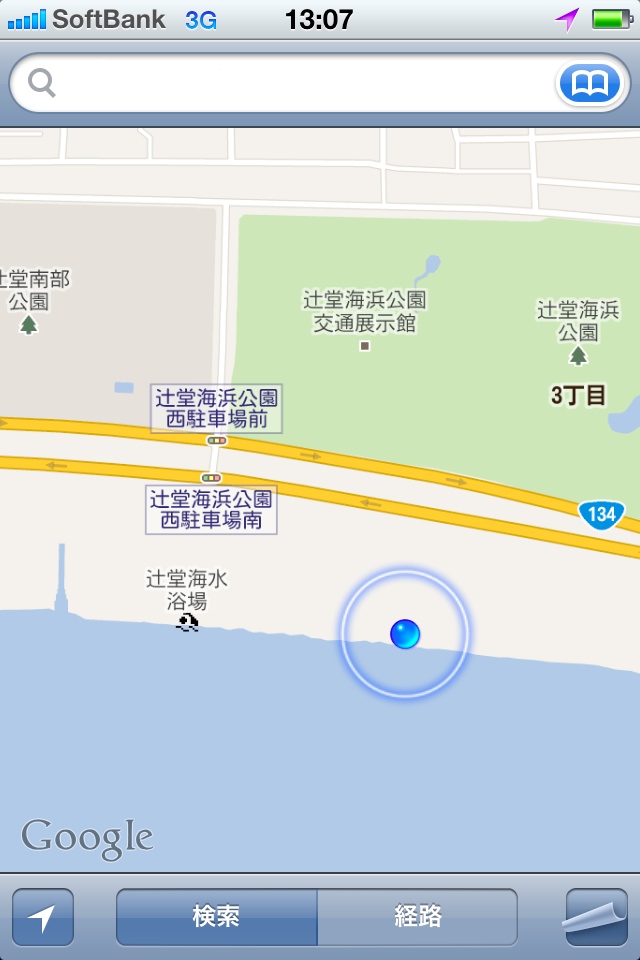Viewport: 640px width, 960px height.
Task: Tap the blue current location dot
Action: (x=404, y=633)
